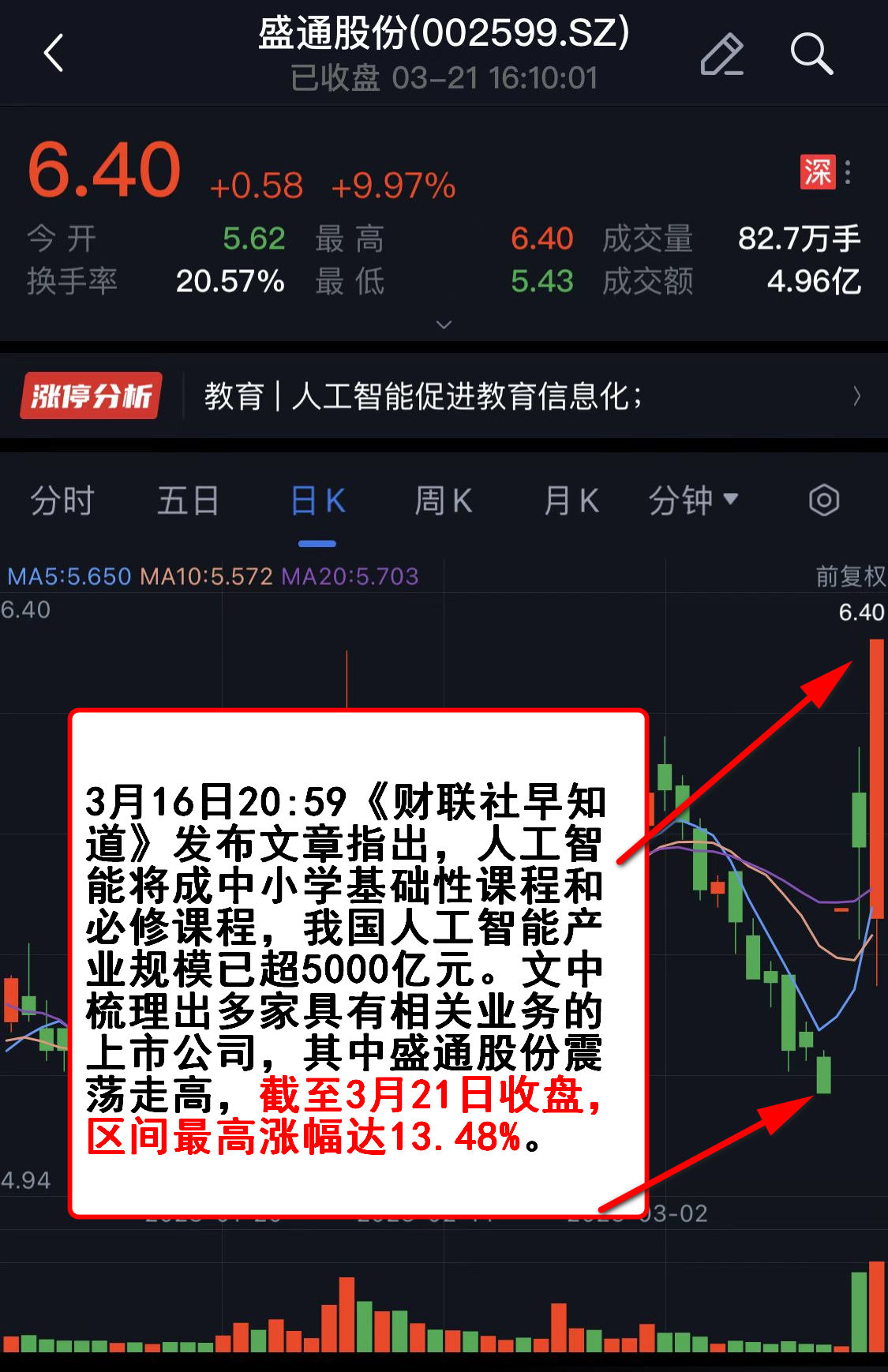Open the 涨停分析 education analysis row
This screenshot has width=888, height=1372.
pyautogui.click(x=444, y=396)
